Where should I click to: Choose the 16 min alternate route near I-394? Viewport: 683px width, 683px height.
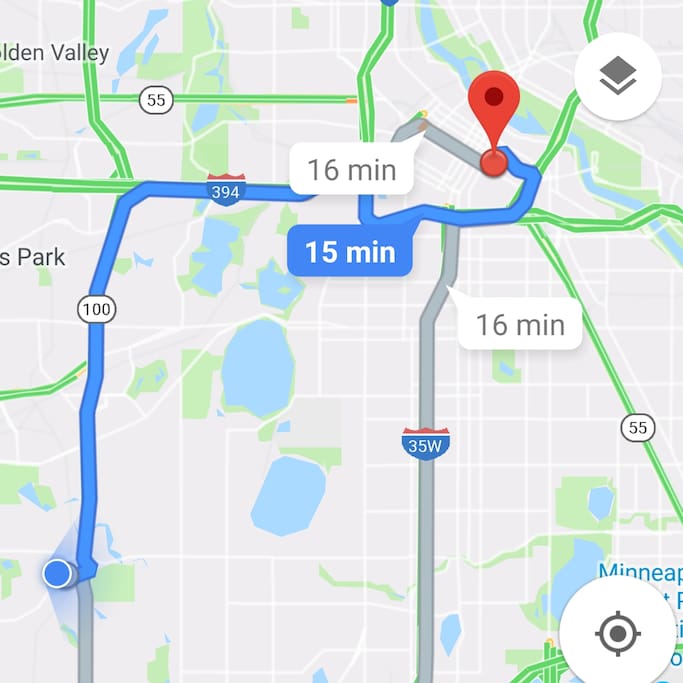(351, 169)
